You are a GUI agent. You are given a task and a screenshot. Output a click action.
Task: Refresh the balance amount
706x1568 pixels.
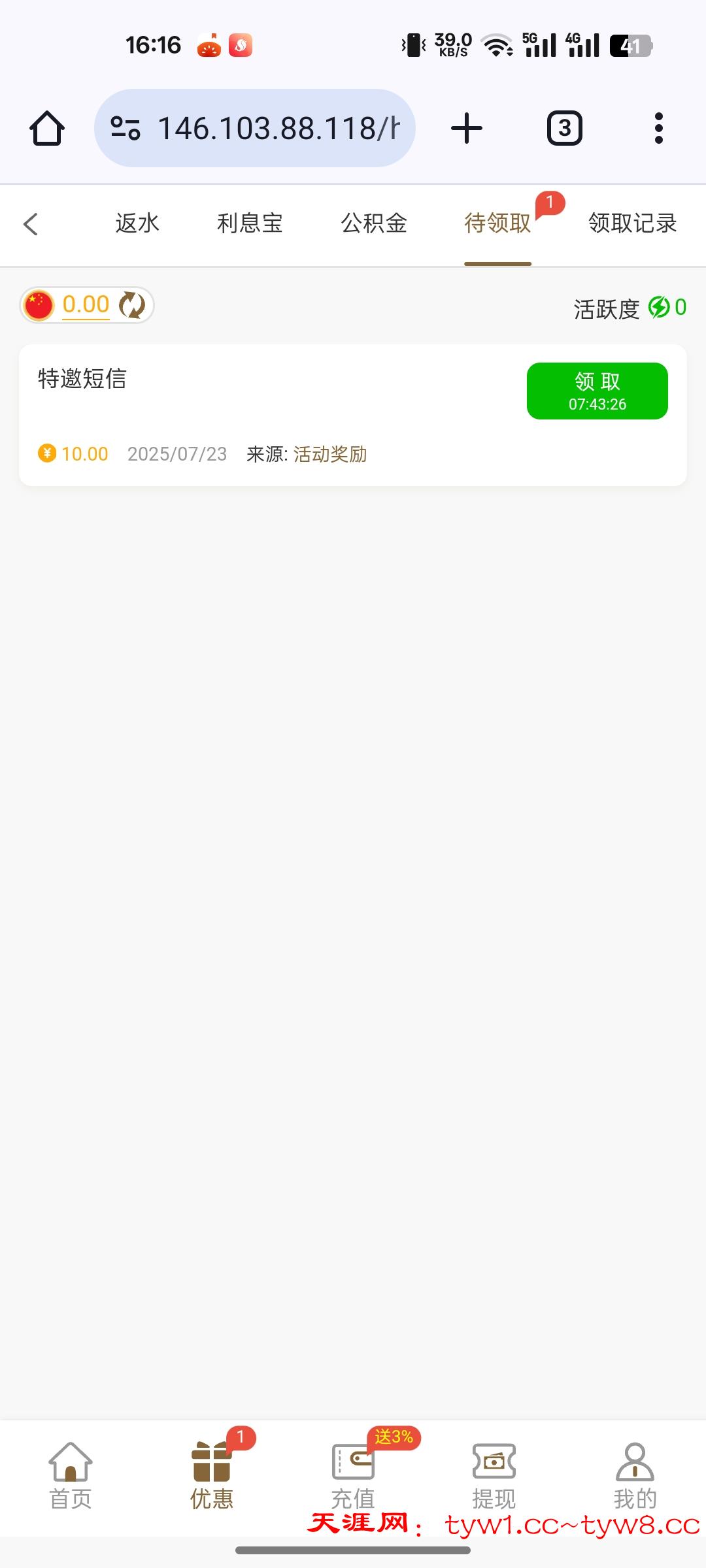pyautogui.click(x=132, y=305)
